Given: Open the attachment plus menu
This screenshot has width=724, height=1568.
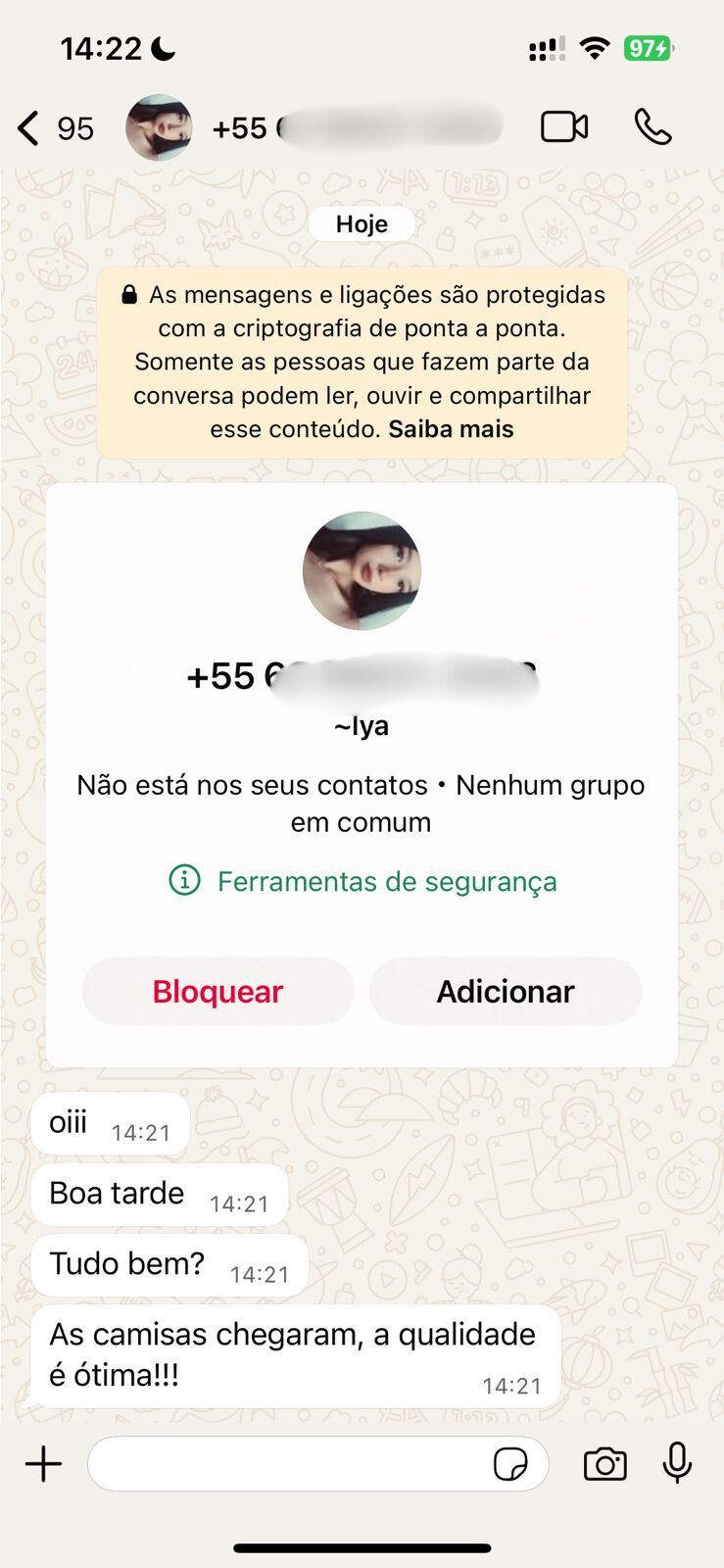Looking at the screenshot, I should pyautogui.click(x=43, y=1464).
